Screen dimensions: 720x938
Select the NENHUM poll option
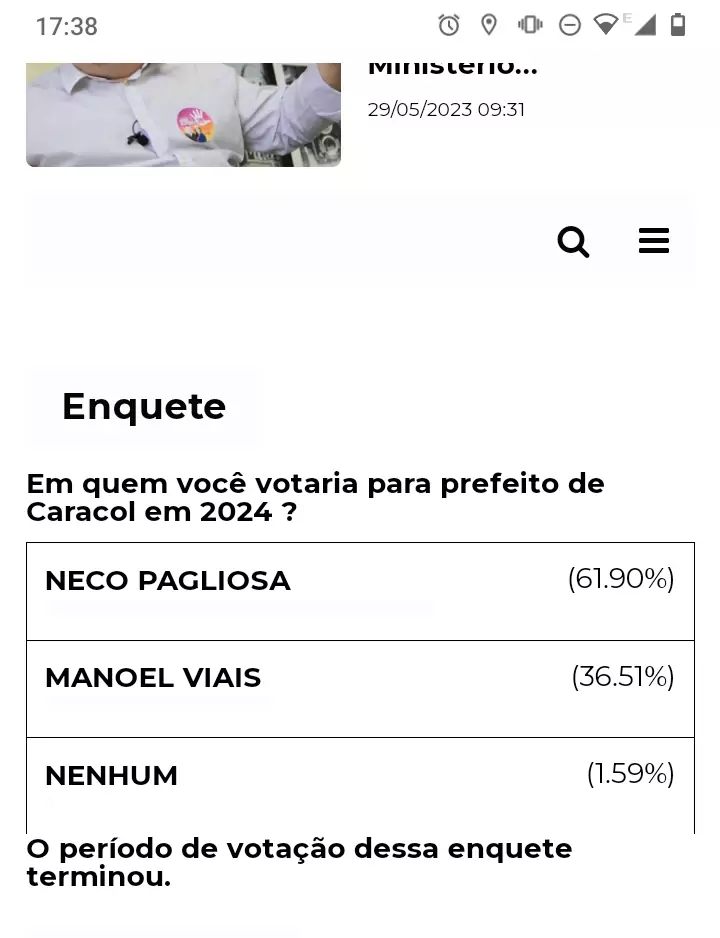[x=360, y=785]
